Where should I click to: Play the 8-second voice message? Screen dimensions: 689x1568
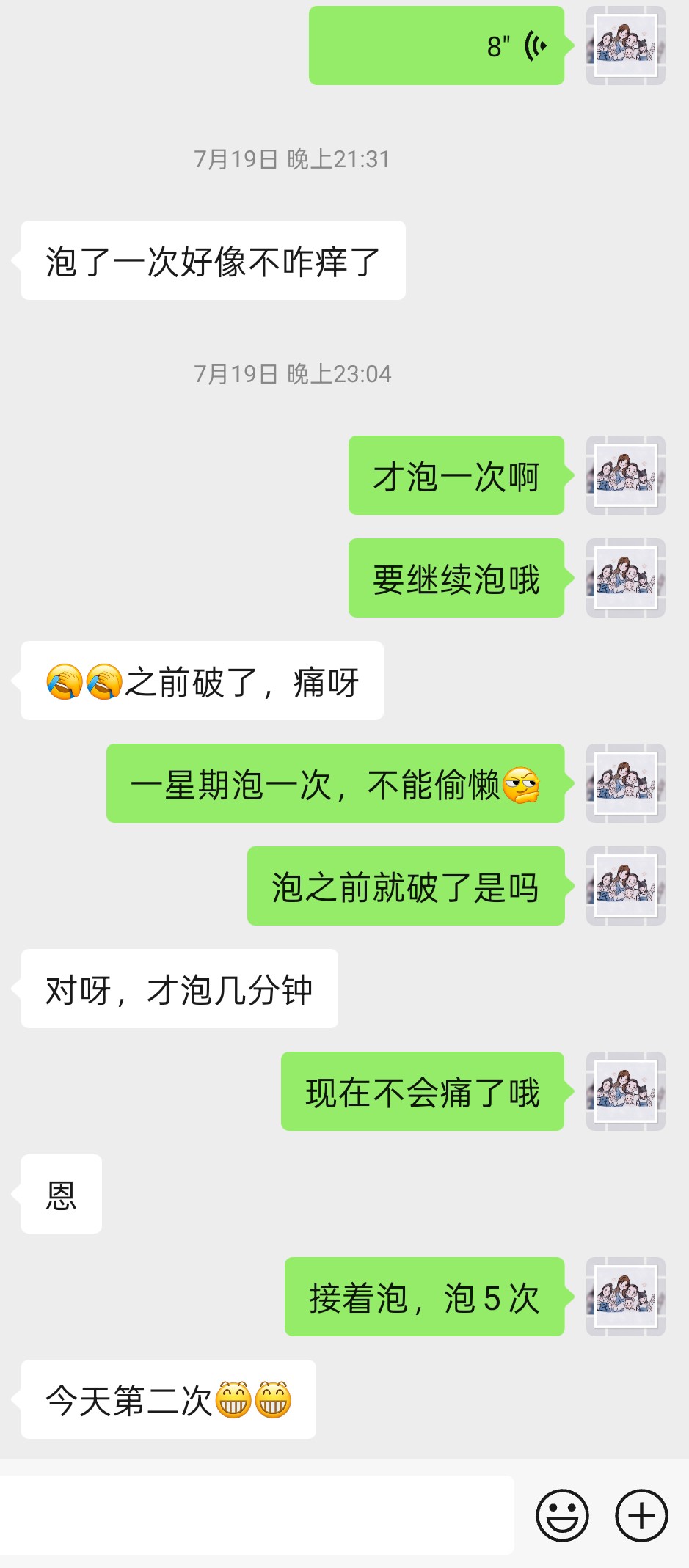pyautogui.click(x=437, y=45)
